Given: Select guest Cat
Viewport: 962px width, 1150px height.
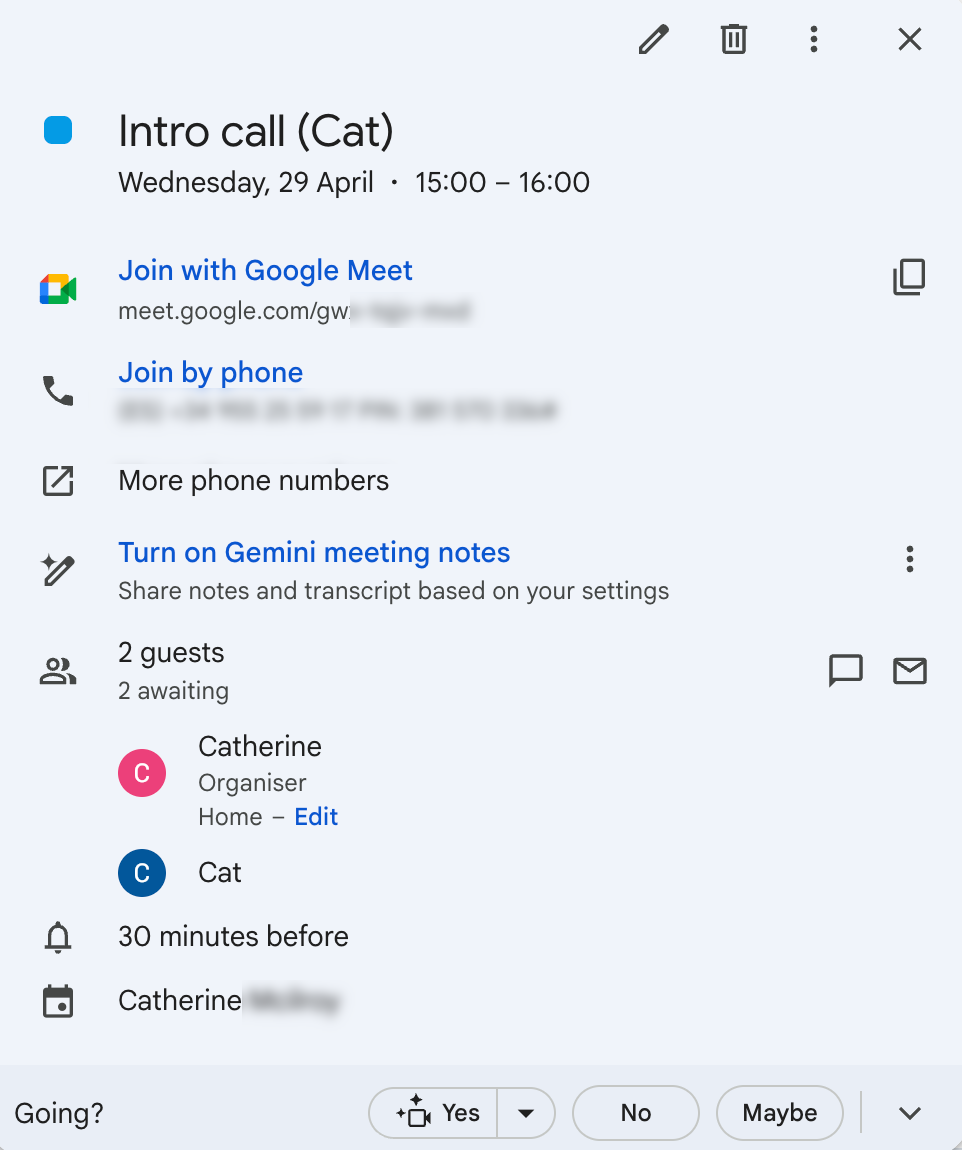Looking at the screenshot, I should pos(220,873).
